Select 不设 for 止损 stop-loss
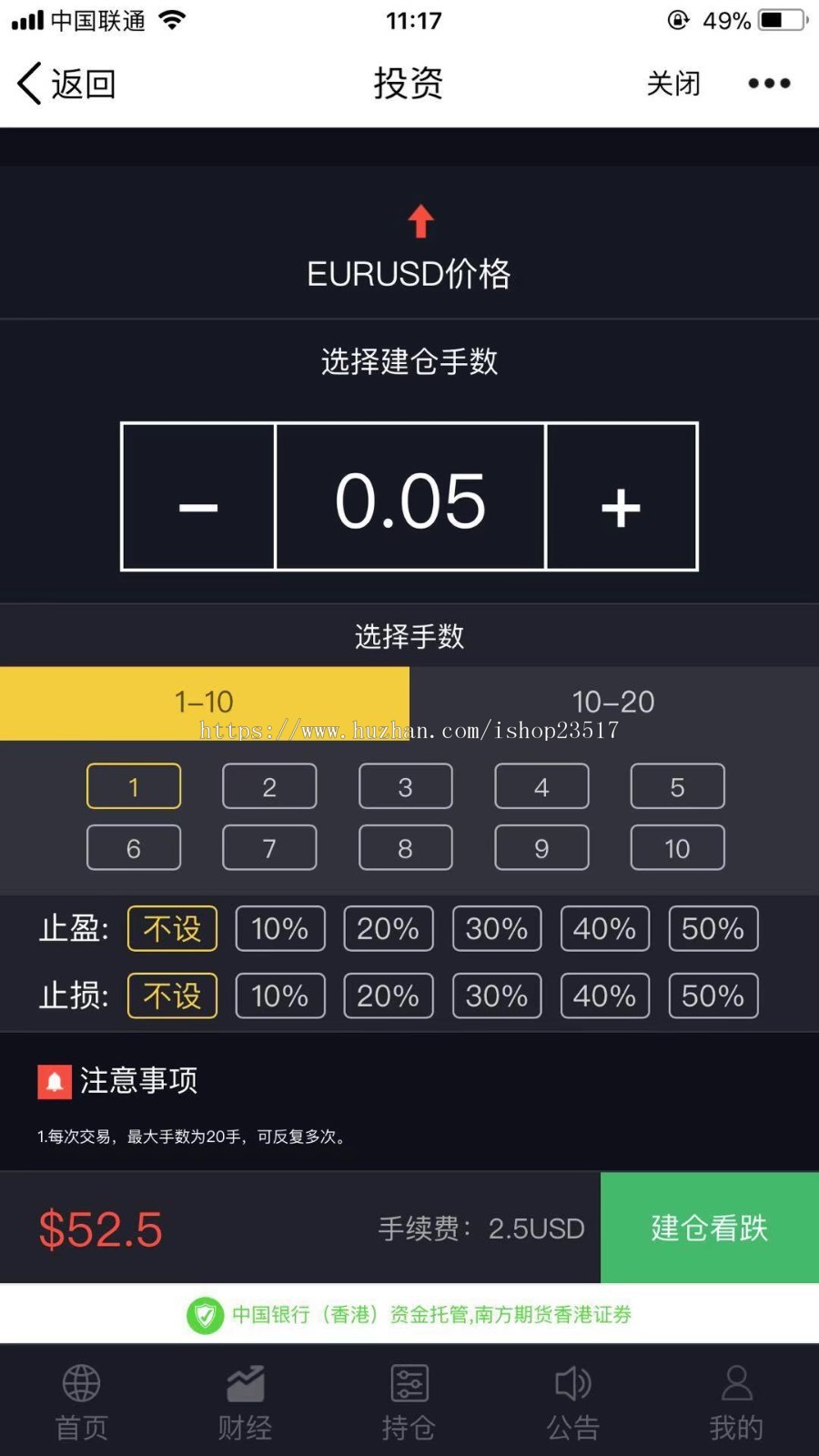Viewport: 819px width, 1456px height. point(172,996)
